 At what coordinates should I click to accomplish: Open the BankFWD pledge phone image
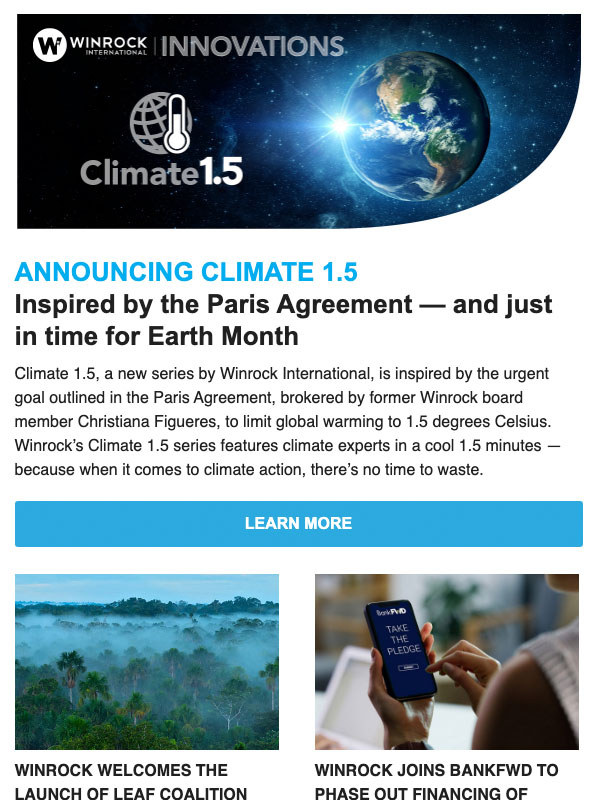coord(446,661)
